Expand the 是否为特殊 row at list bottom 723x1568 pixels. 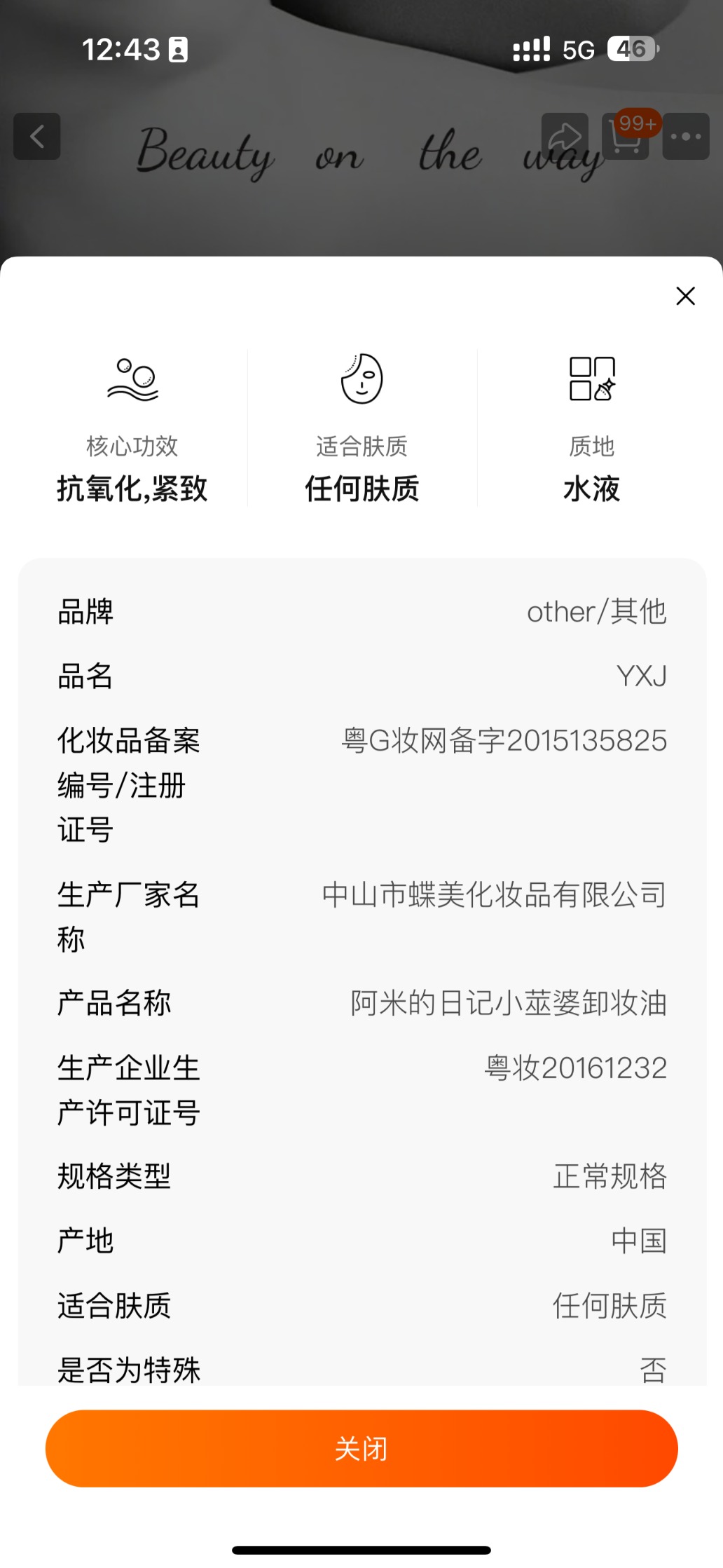[361, 1369]
